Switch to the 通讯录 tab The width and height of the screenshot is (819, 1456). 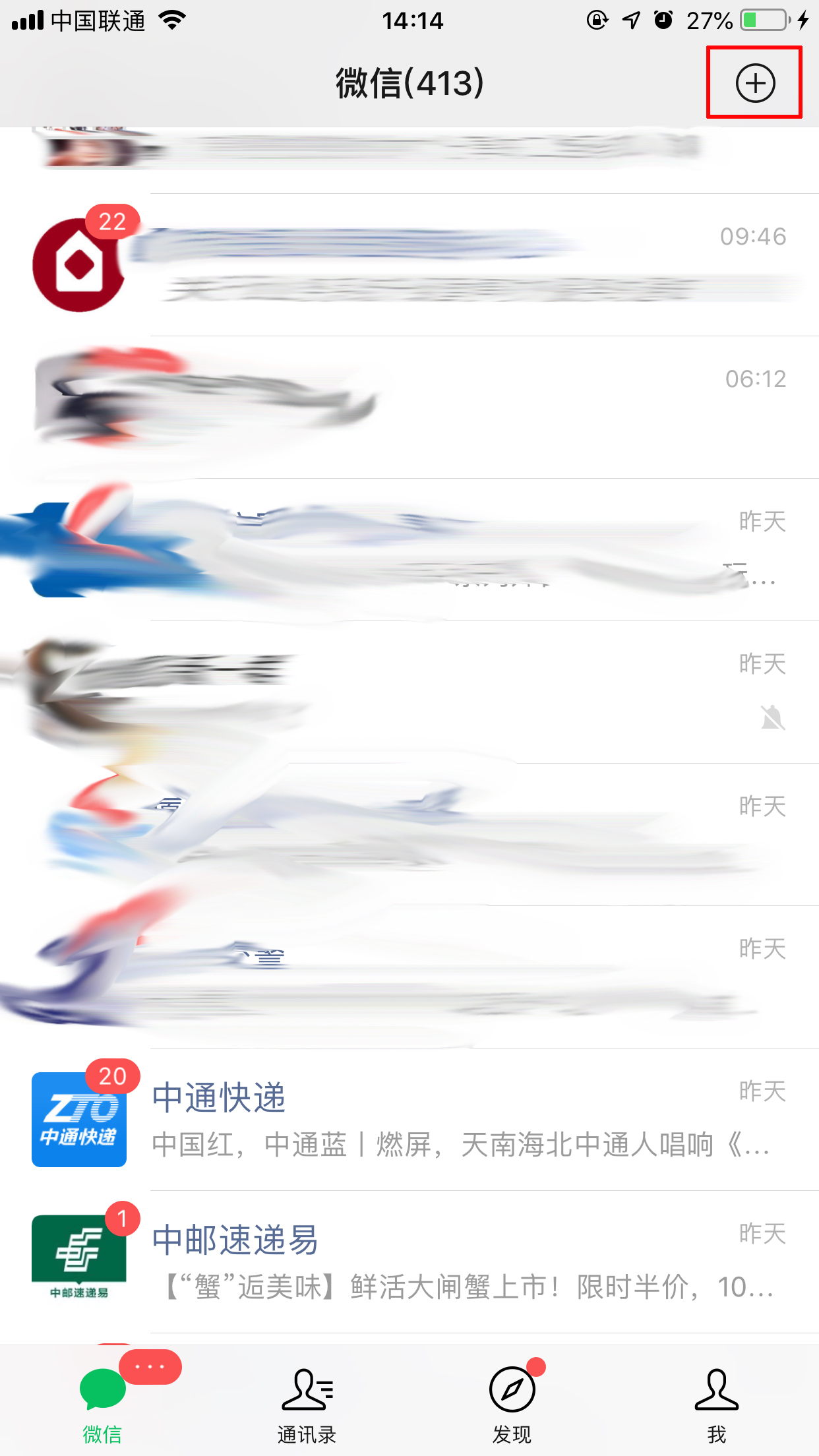[x=307, y=1401]
